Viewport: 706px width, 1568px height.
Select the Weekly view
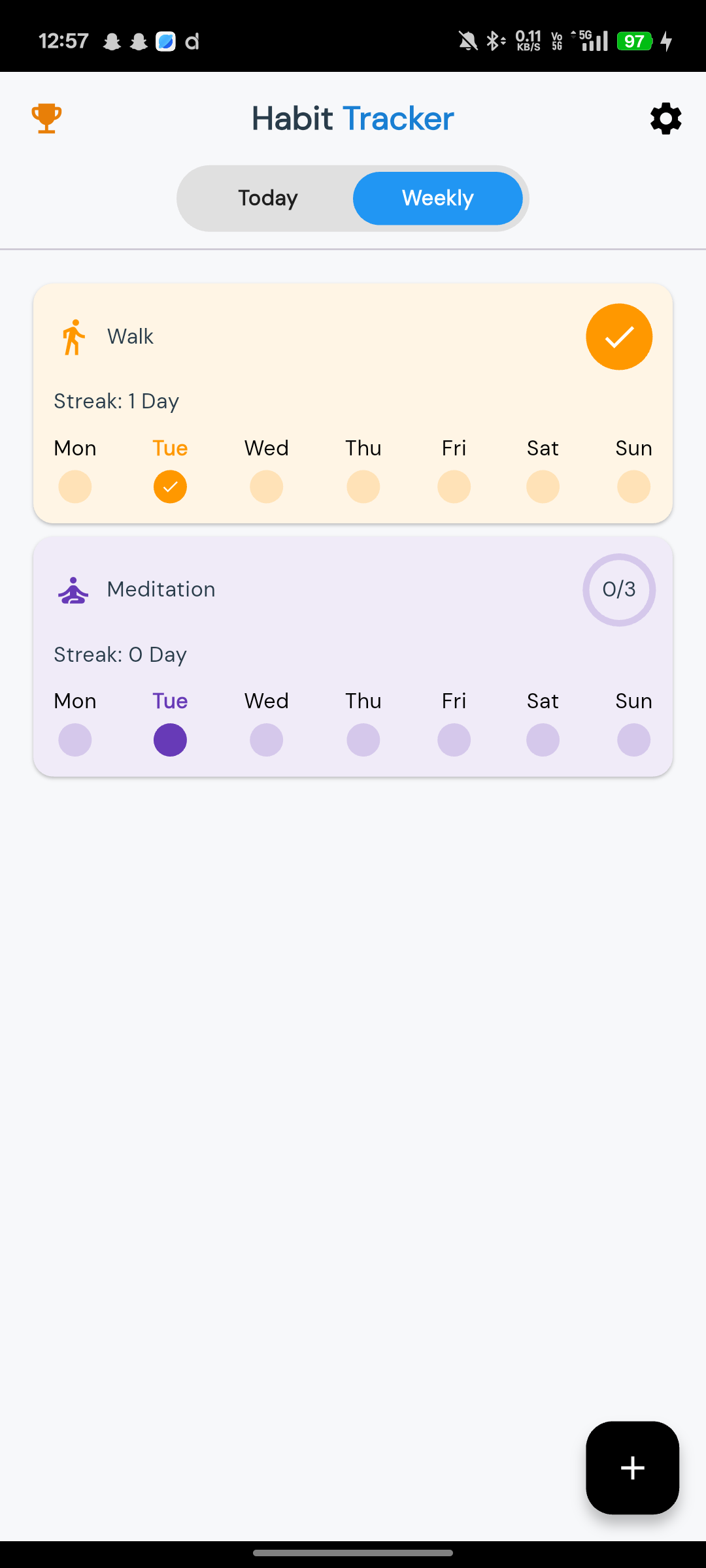coord(438,198)
